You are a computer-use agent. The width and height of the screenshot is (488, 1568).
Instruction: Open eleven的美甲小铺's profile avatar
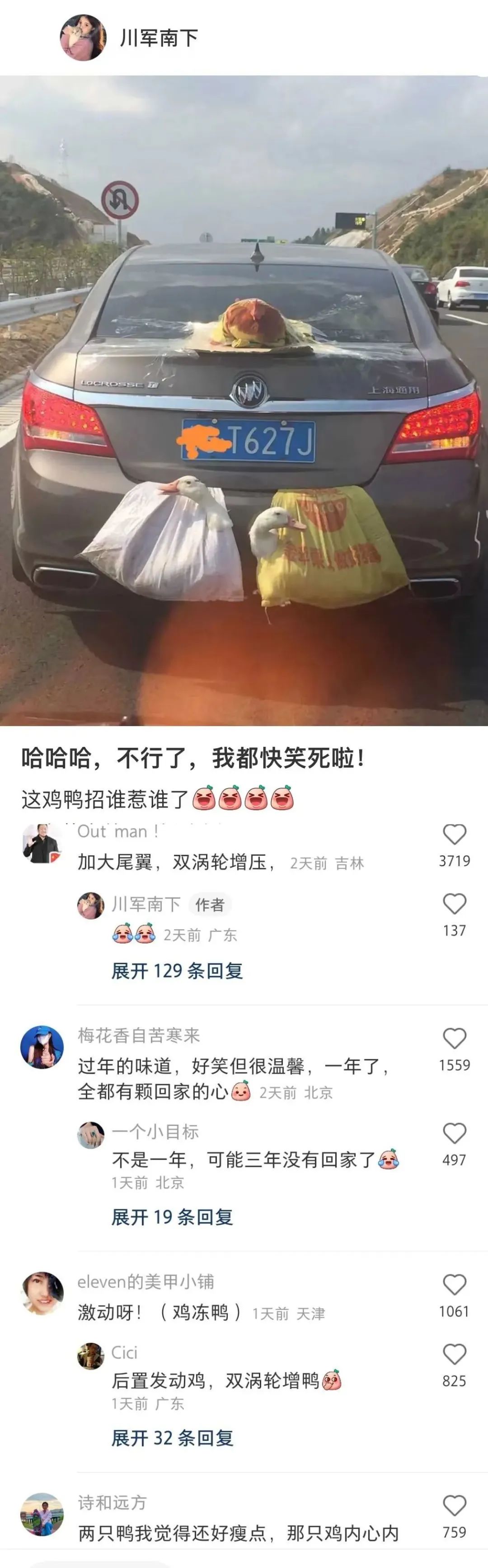click(x=42, y=1293)
